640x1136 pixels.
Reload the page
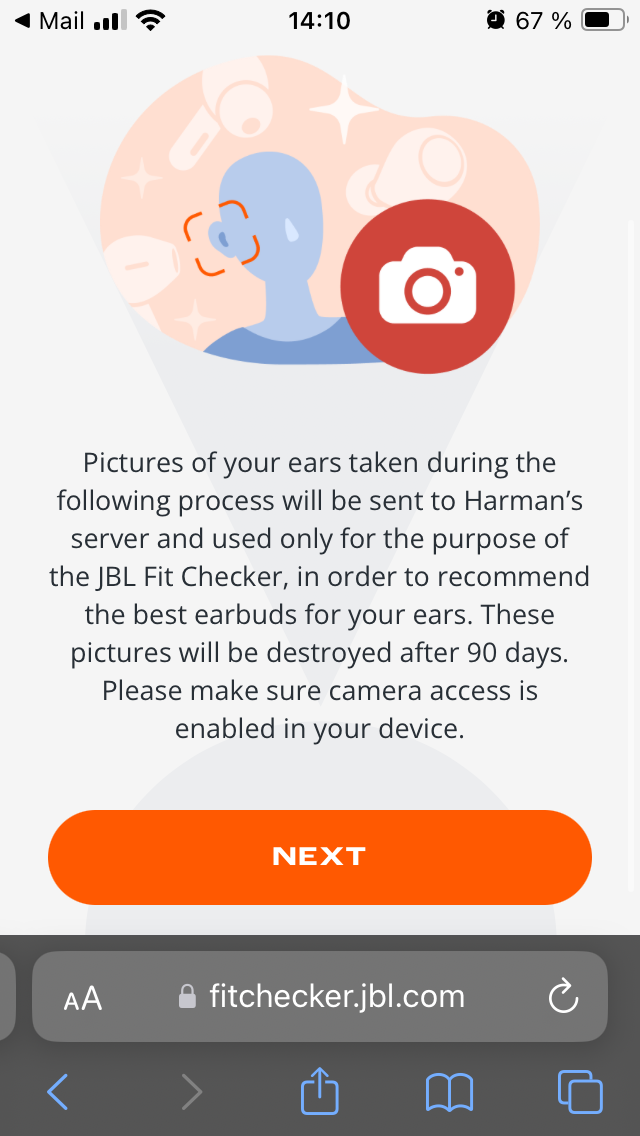coord(564,997)
